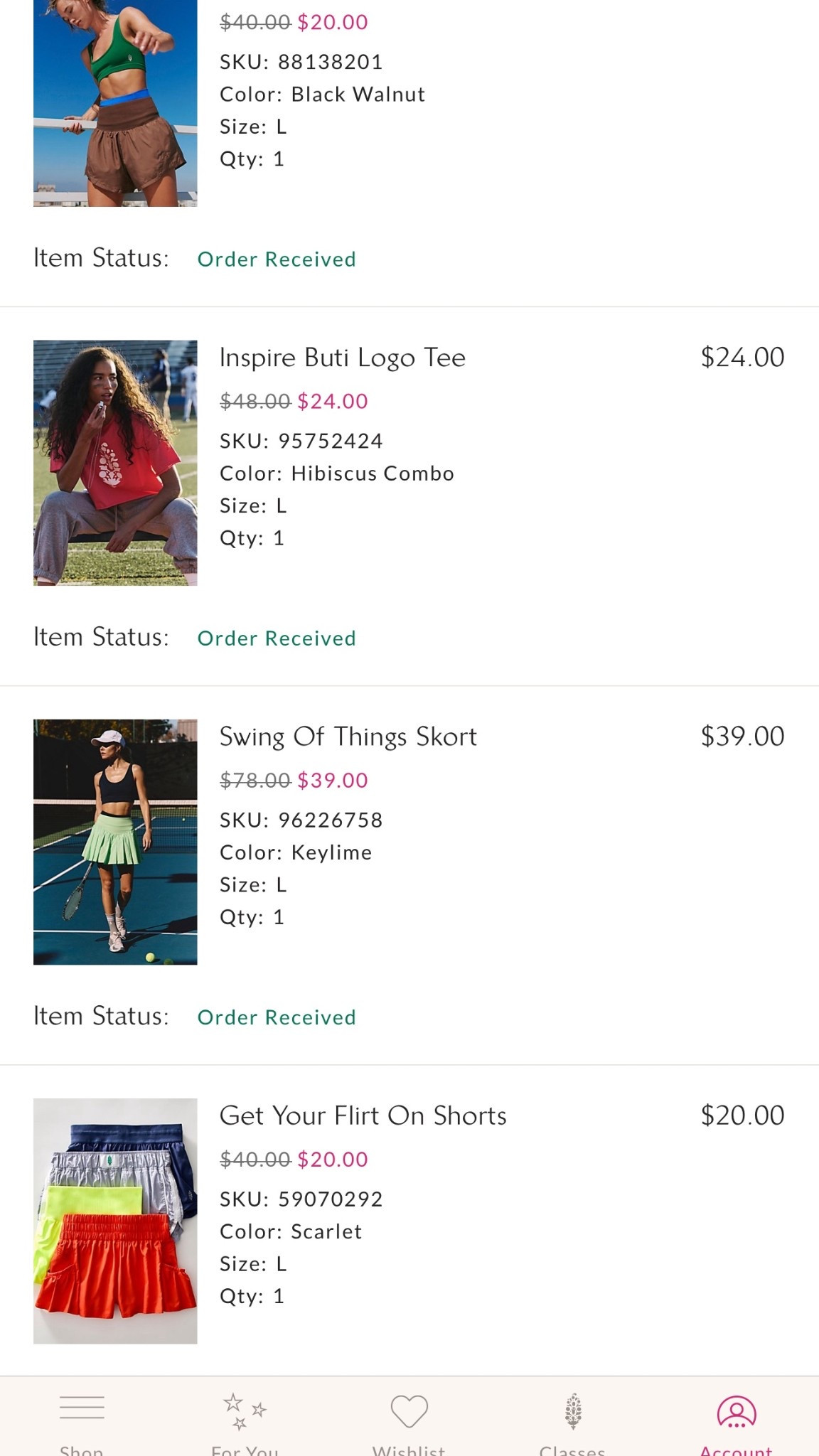Open Get Your Flirt On Shorts listing
The height and width of the screenshot is (1456, 819).
tap(363, 1115)
